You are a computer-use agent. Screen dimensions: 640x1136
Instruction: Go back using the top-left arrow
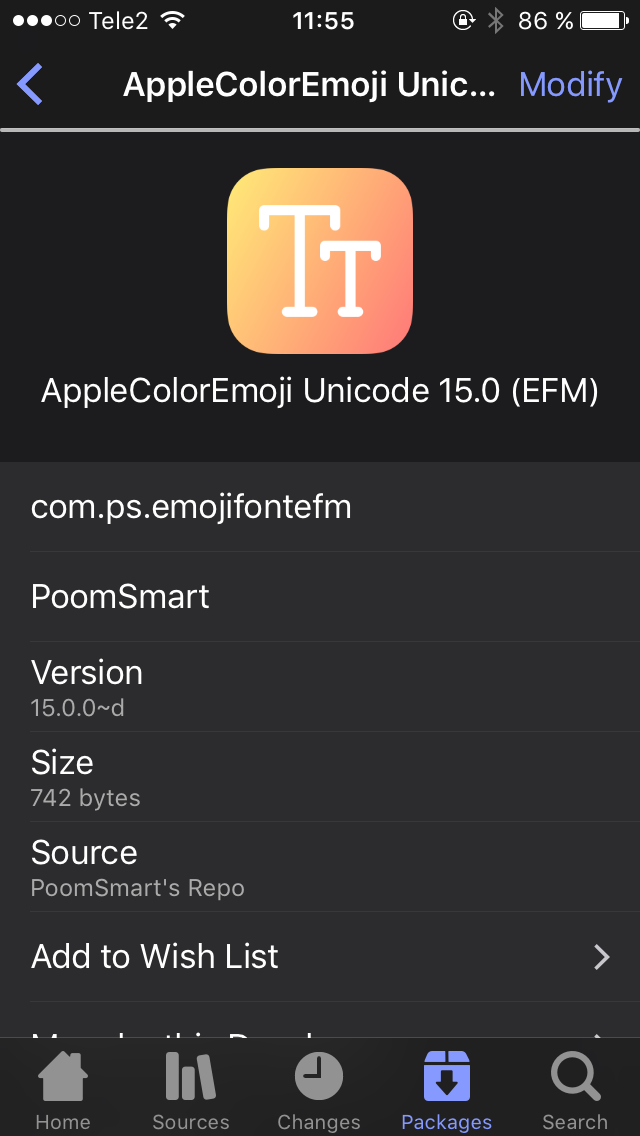(x=31, y=85)
